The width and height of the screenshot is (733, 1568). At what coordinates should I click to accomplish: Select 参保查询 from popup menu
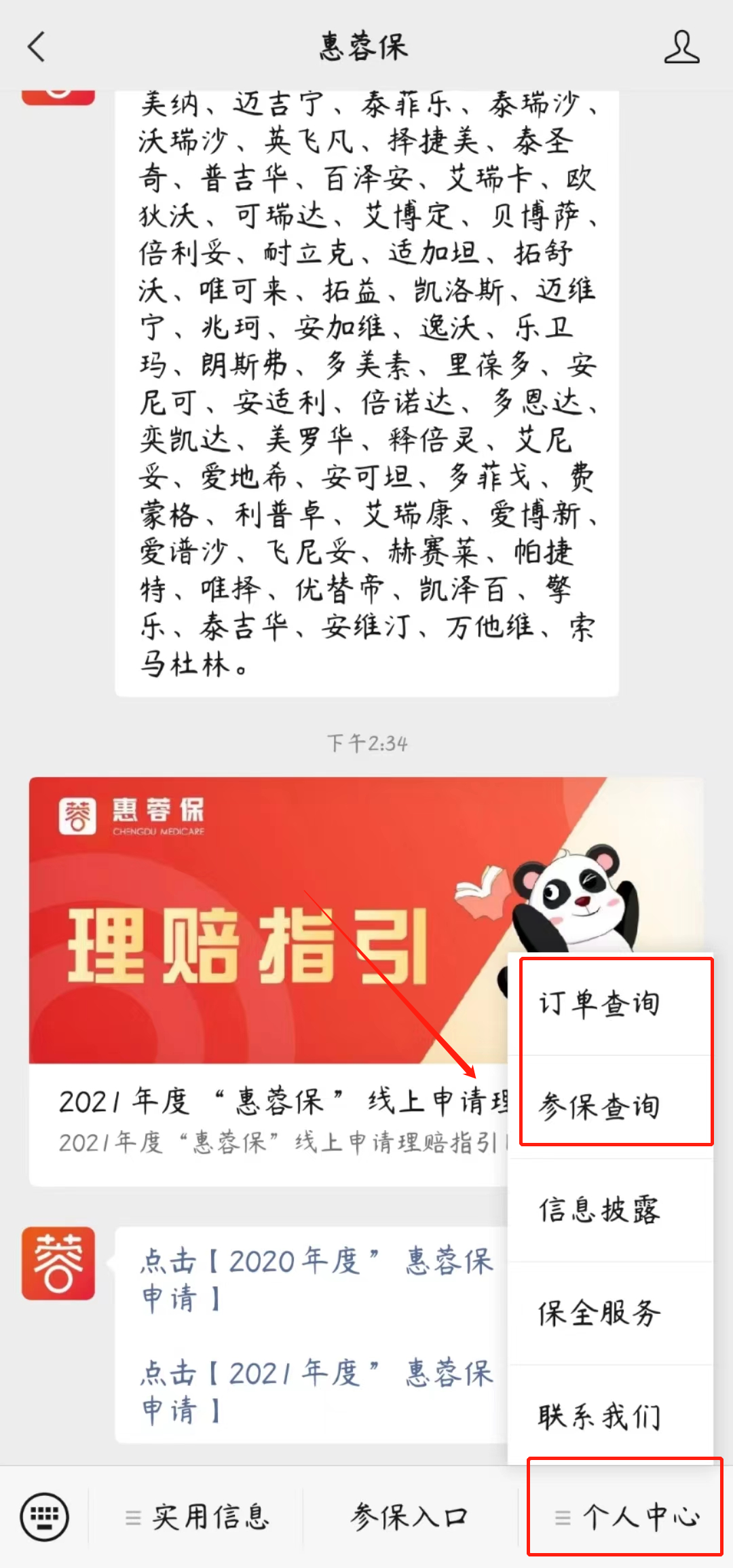[599, 1107]
